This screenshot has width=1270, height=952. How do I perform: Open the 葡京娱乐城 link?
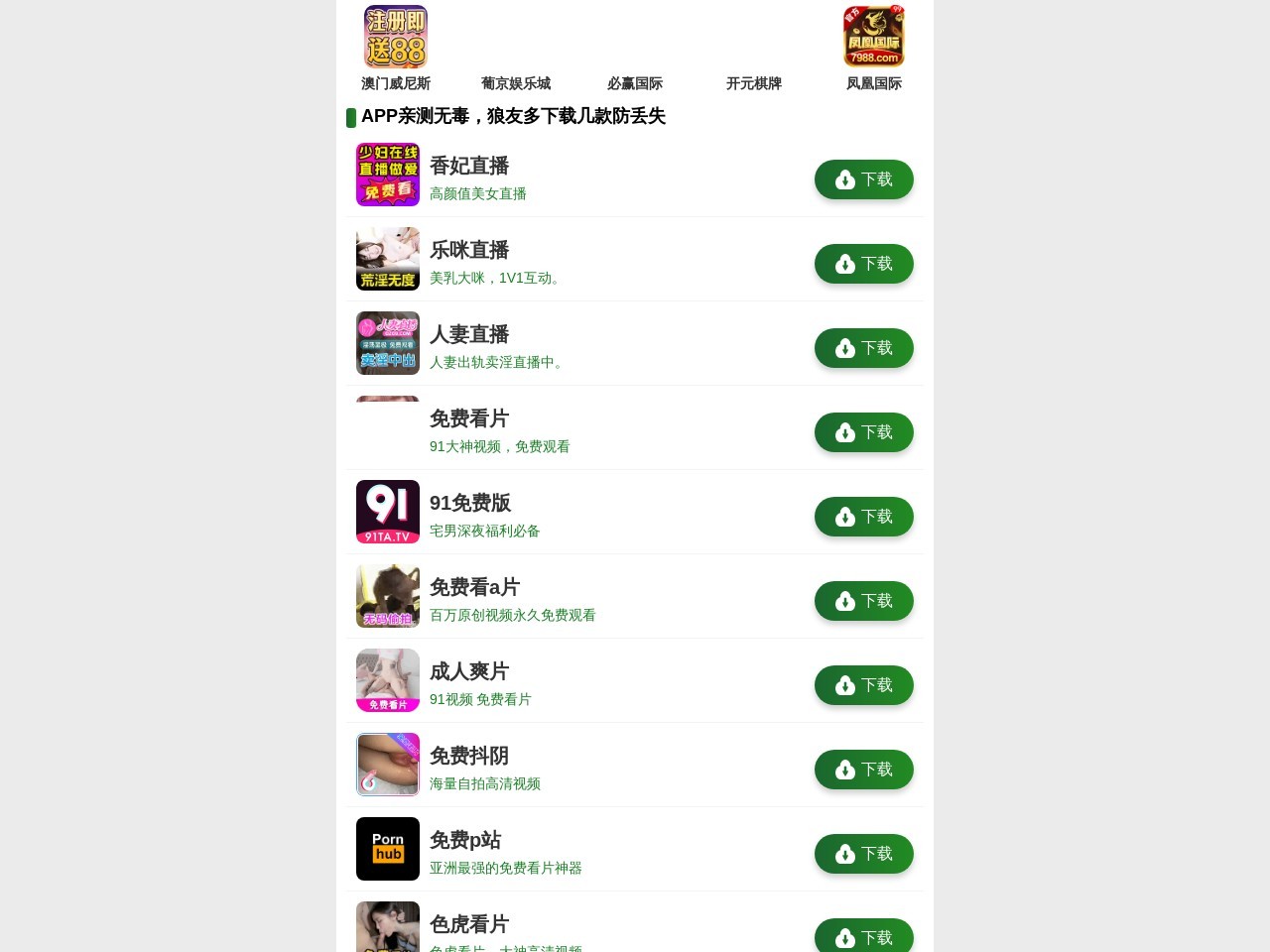pyautogui.click(x=516, y=83)
